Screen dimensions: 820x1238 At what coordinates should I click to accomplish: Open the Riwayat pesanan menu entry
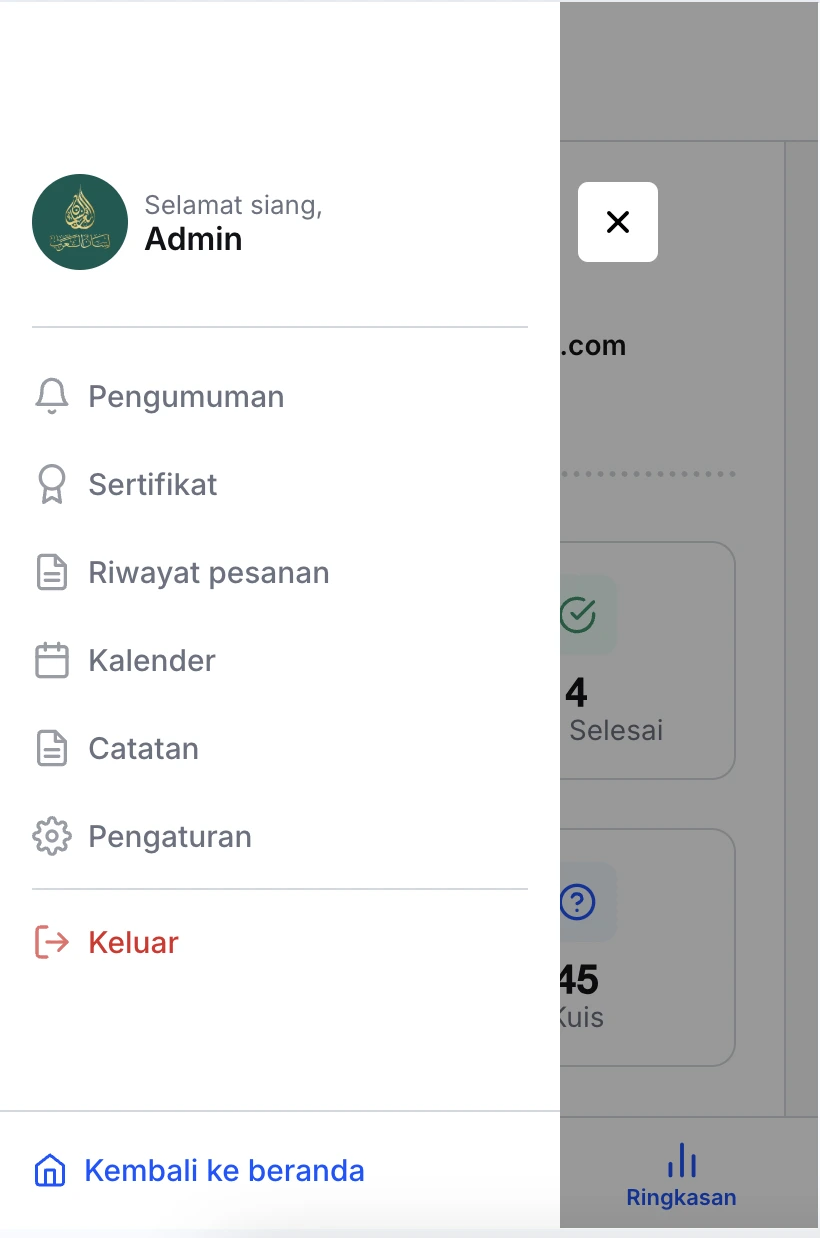click(208, 572)
